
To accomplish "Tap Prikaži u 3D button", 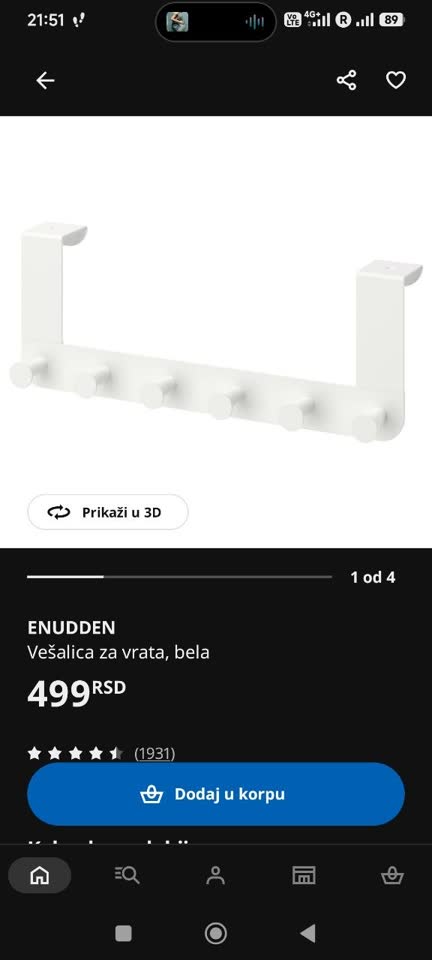I will 108,512.
